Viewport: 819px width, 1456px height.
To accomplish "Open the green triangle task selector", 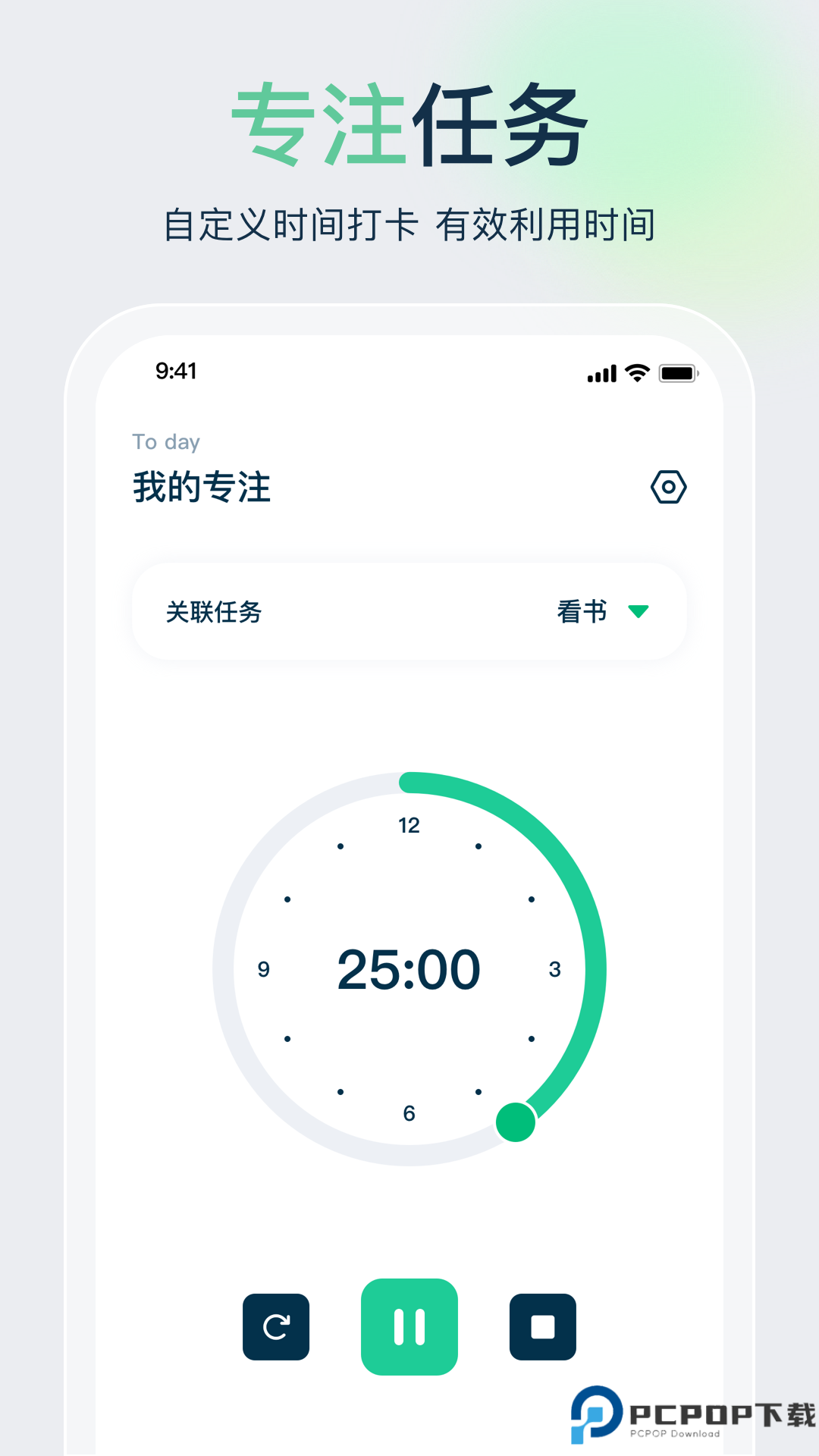I will tap(639, 611).
